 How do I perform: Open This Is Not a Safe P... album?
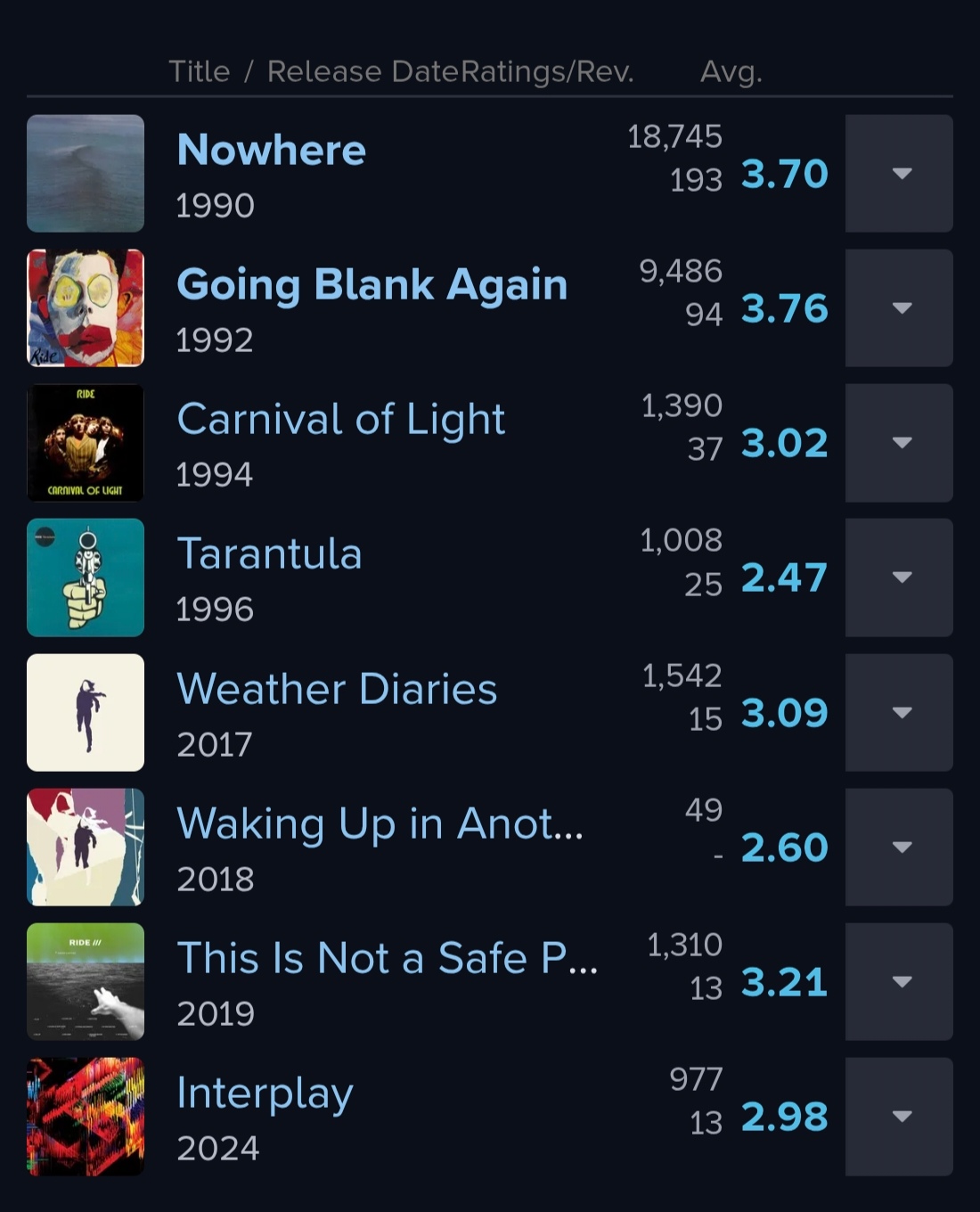387,958
